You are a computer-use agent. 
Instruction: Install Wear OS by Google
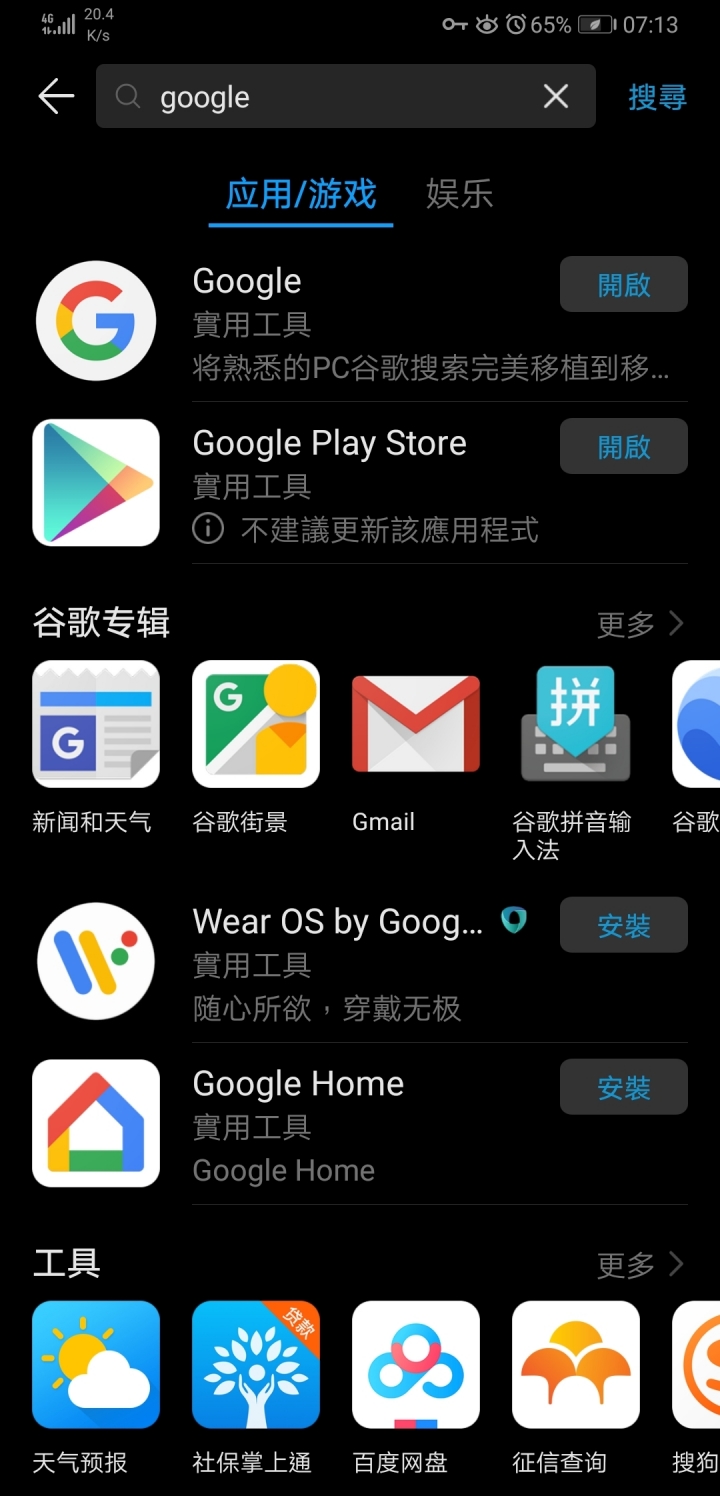pos(623,925)
